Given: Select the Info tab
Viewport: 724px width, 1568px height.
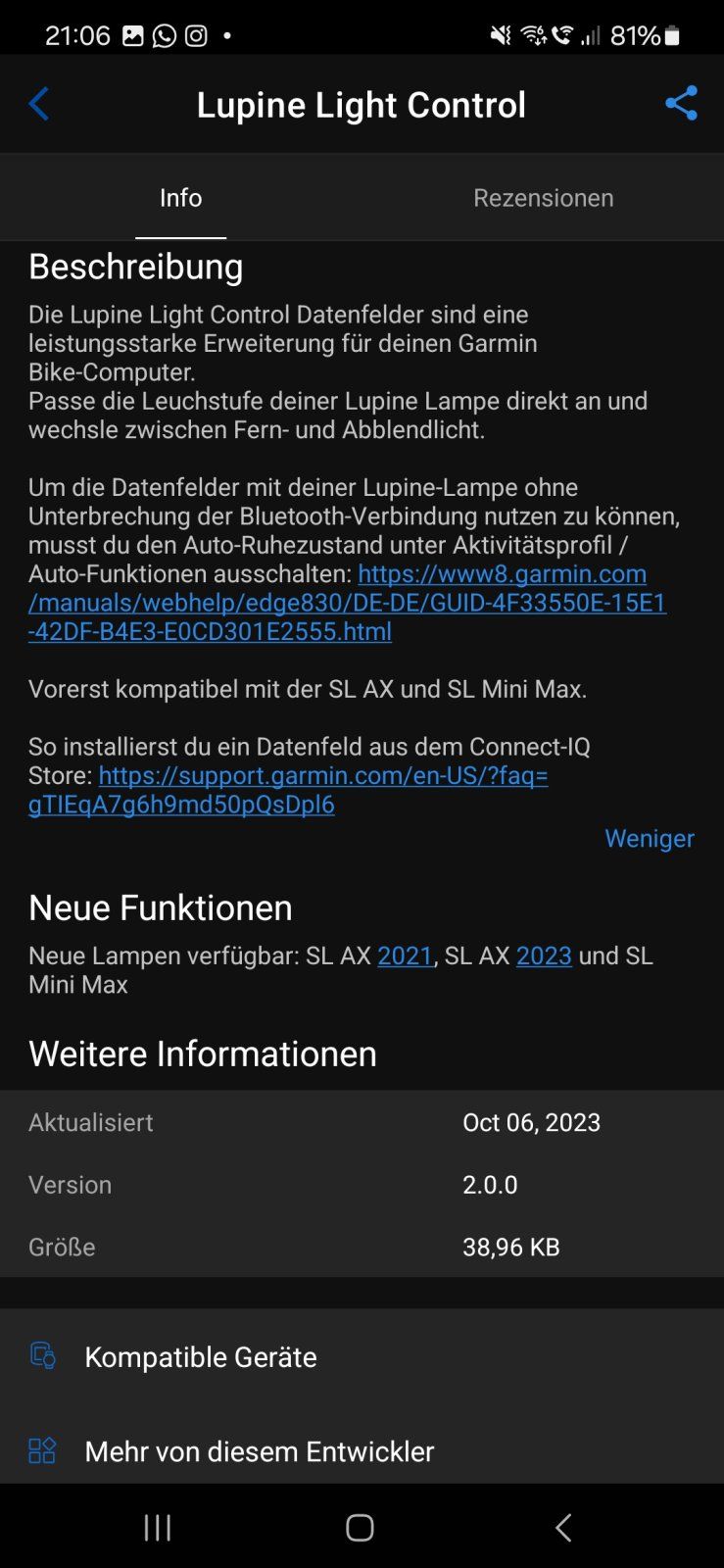Looking at the screenshot, I should coord(180,198).
